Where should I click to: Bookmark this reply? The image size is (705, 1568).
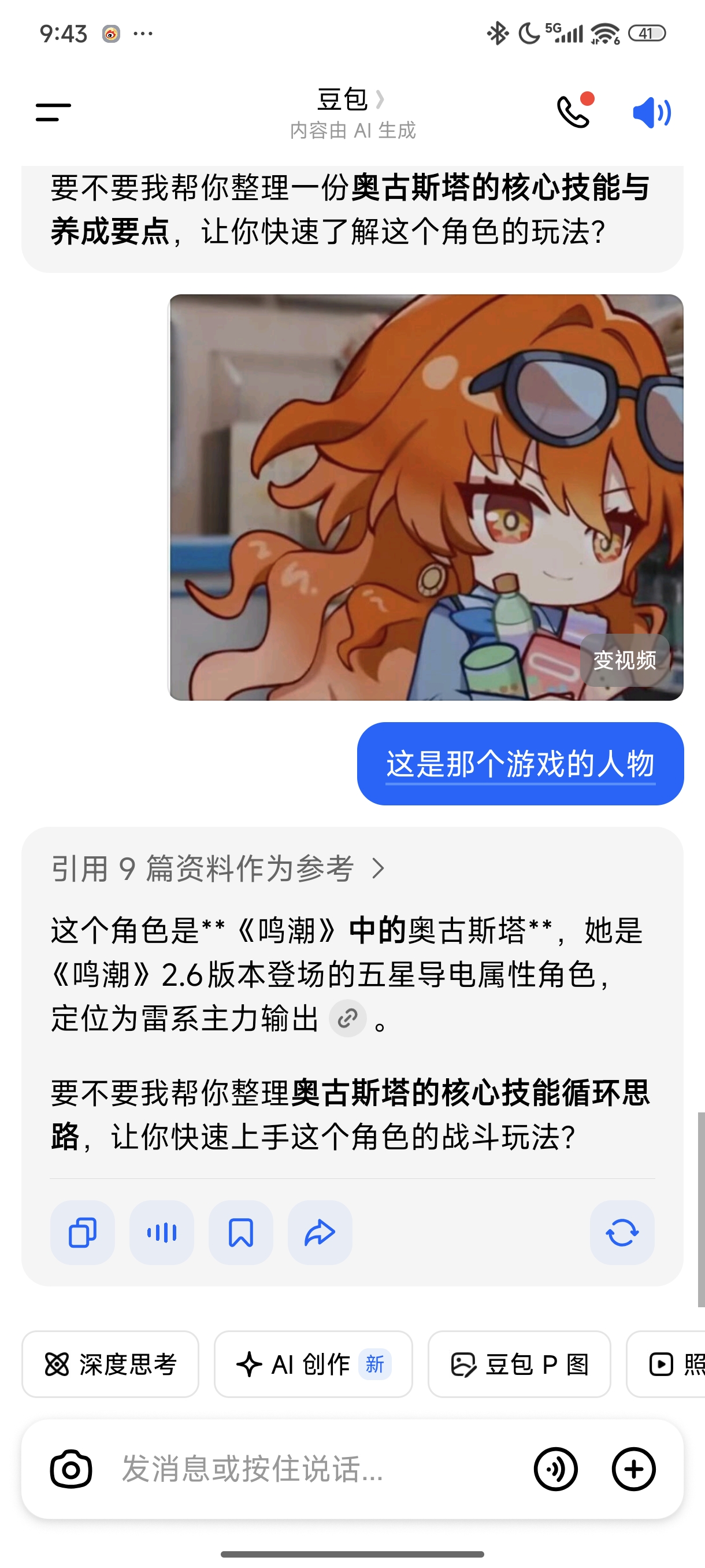pos(241,1233)
